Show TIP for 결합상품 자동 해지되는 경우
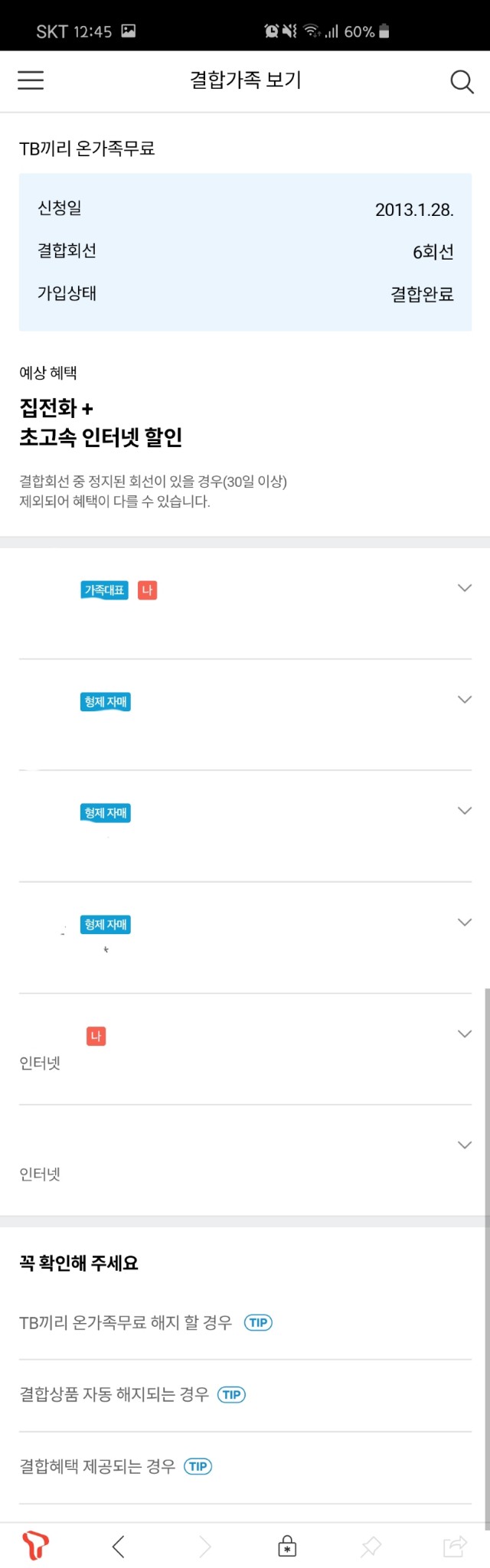 click(x=231, y=1394)
